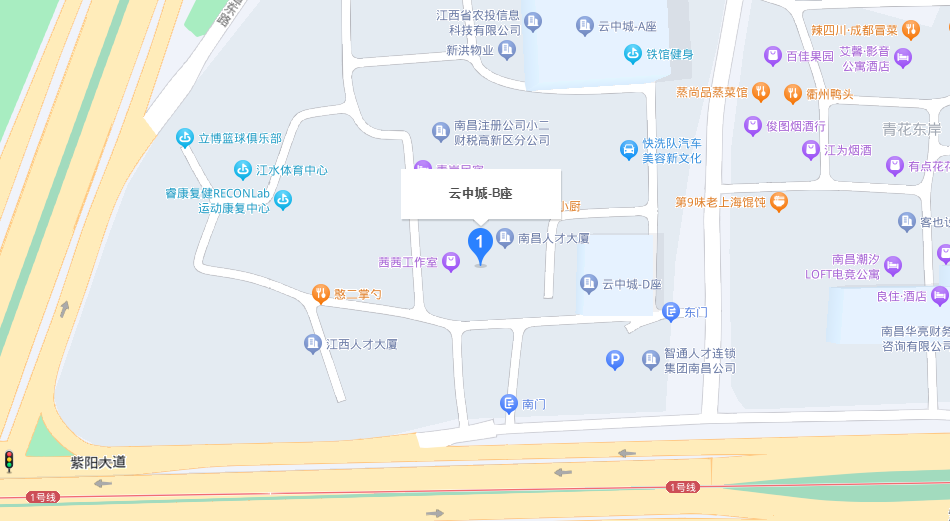Tap the 铁馆健身 gym marker
950x521 pixels.
[632, 54]
